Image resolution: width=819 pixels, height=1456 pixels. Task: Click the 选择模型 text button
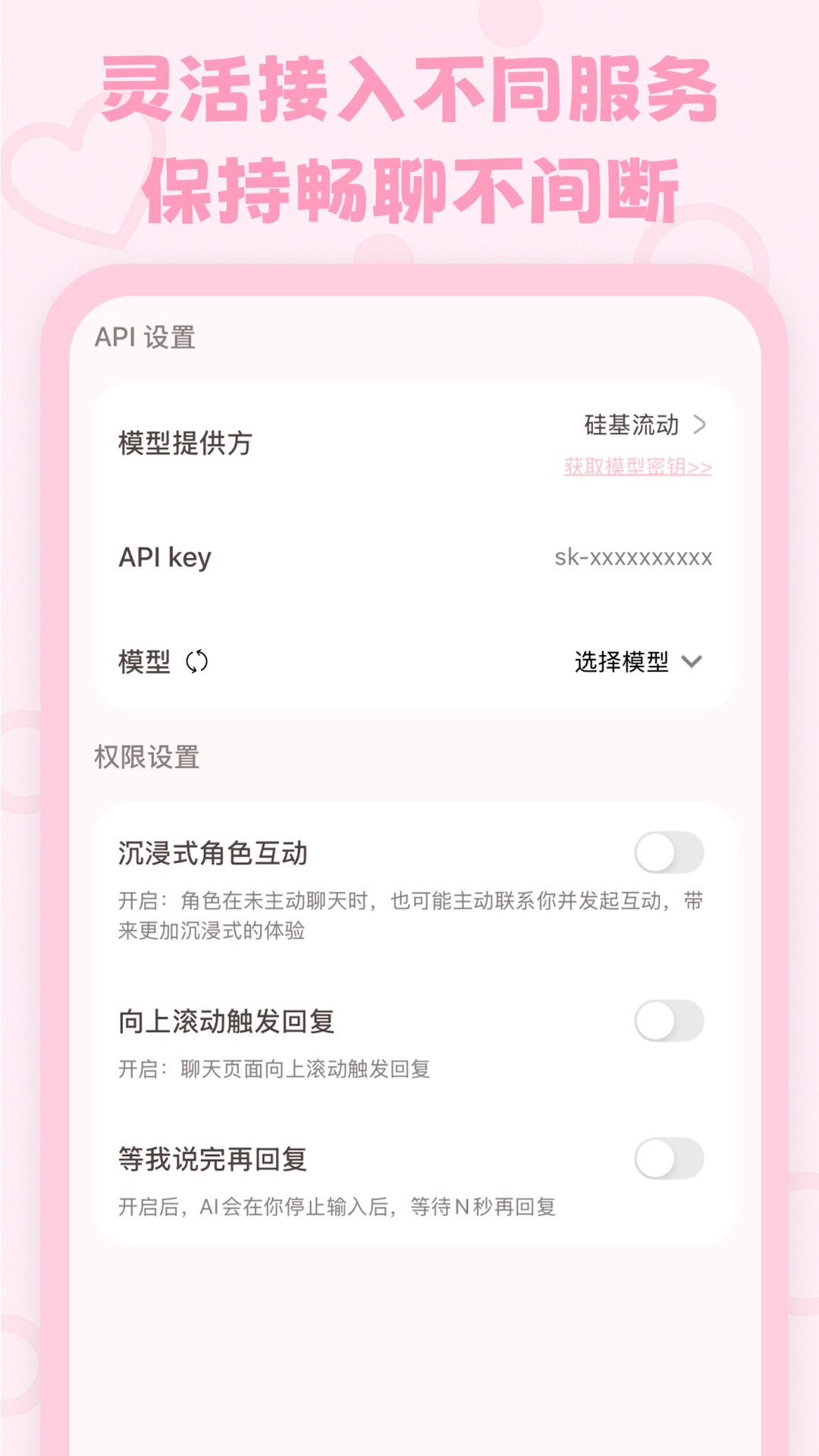click(623, 661)
